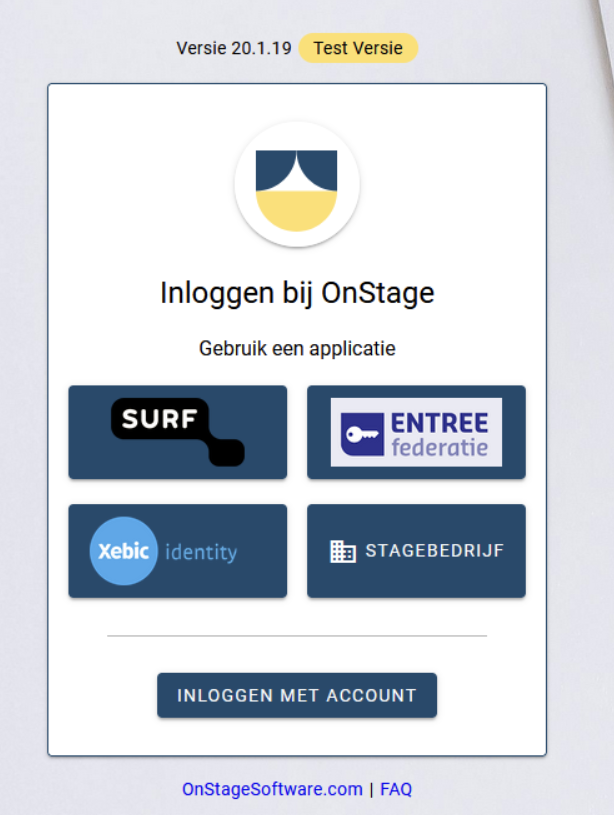
Task: Open the FAQ link
Action: [x=396, y=789]
